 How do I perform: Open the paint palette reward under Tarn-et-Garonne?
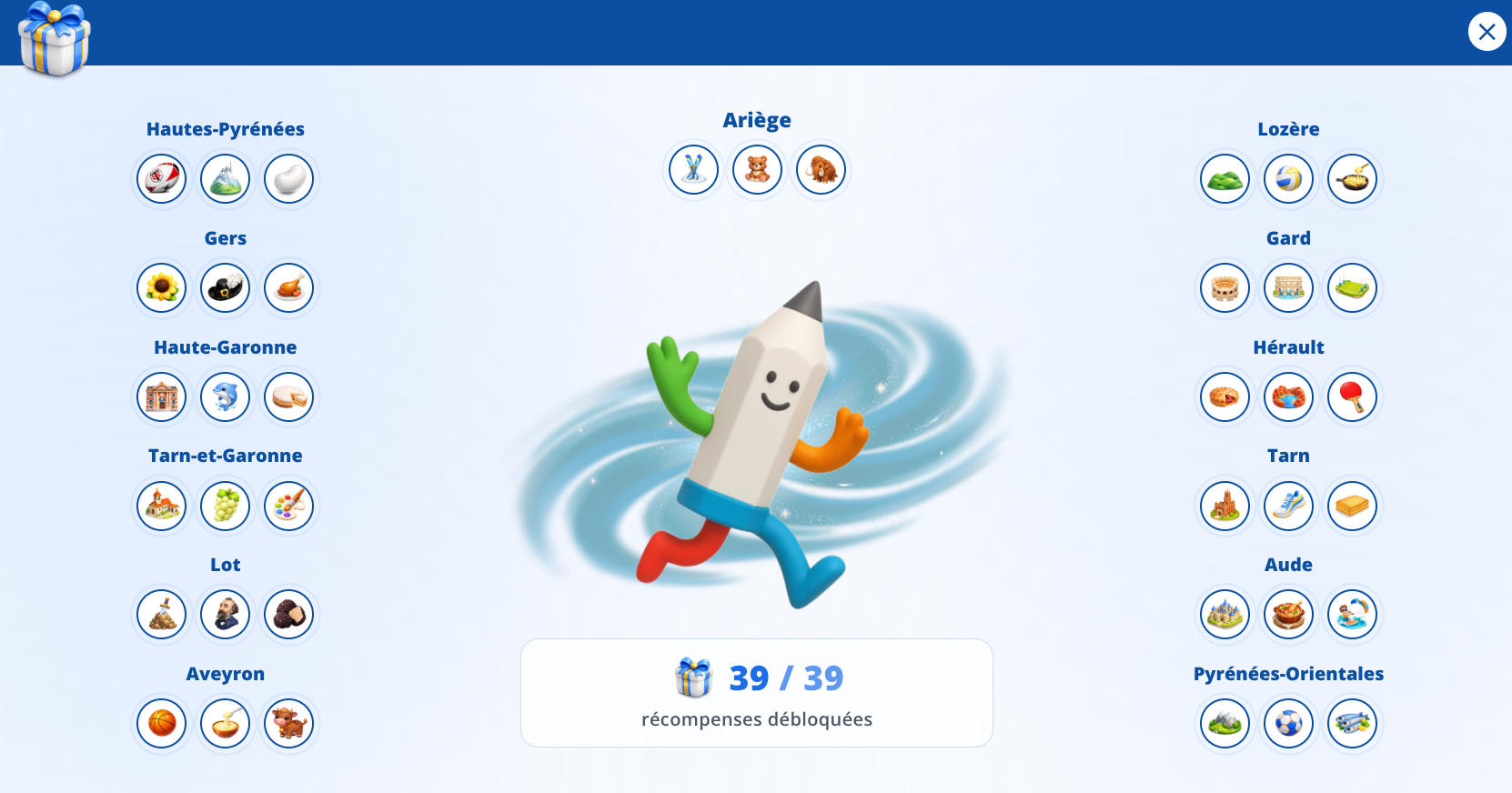(x=289, y=506)
